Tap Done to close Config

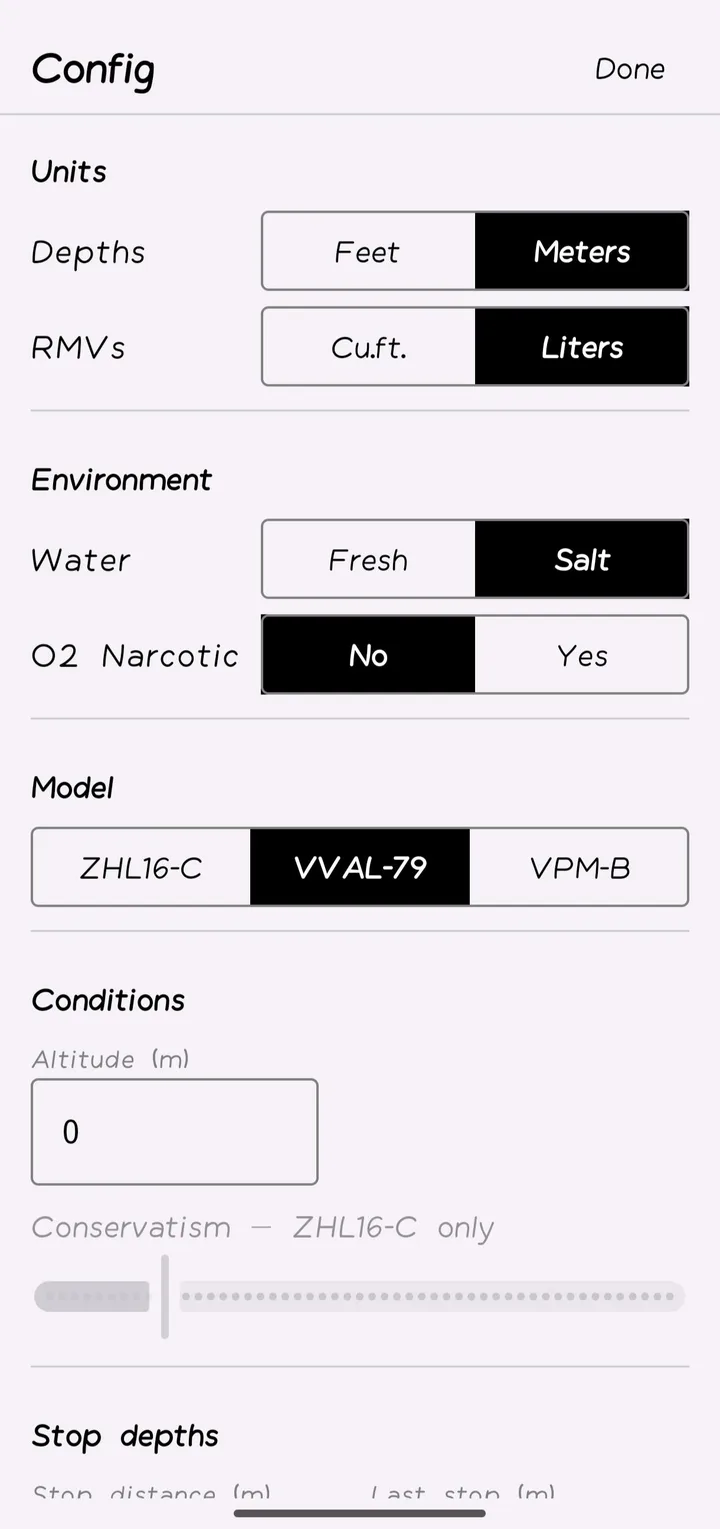point(629,69)
